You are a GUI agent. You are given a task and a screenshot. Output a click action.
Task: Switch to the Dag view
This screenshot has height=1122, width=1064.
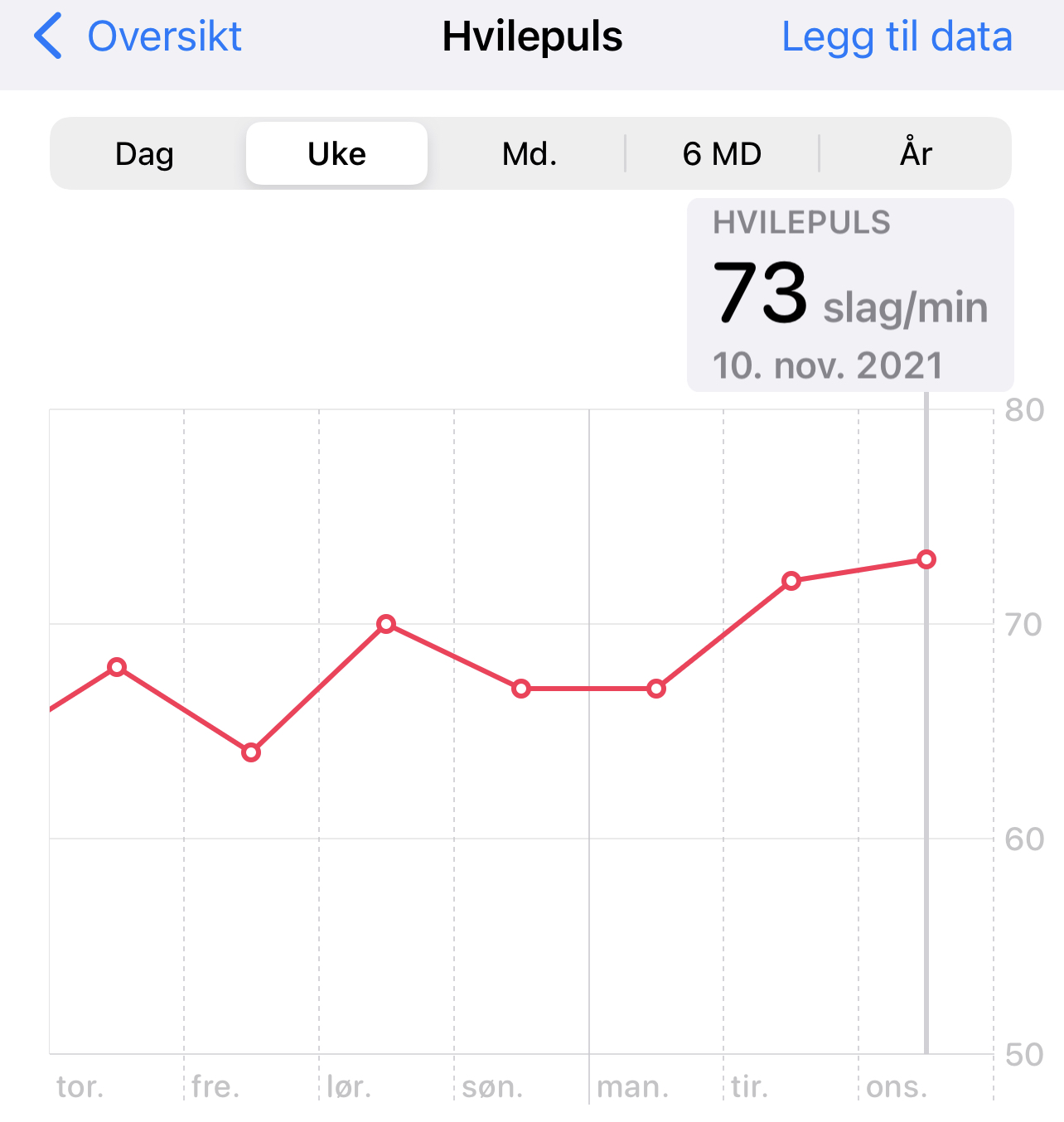click(x=145, y=154)
